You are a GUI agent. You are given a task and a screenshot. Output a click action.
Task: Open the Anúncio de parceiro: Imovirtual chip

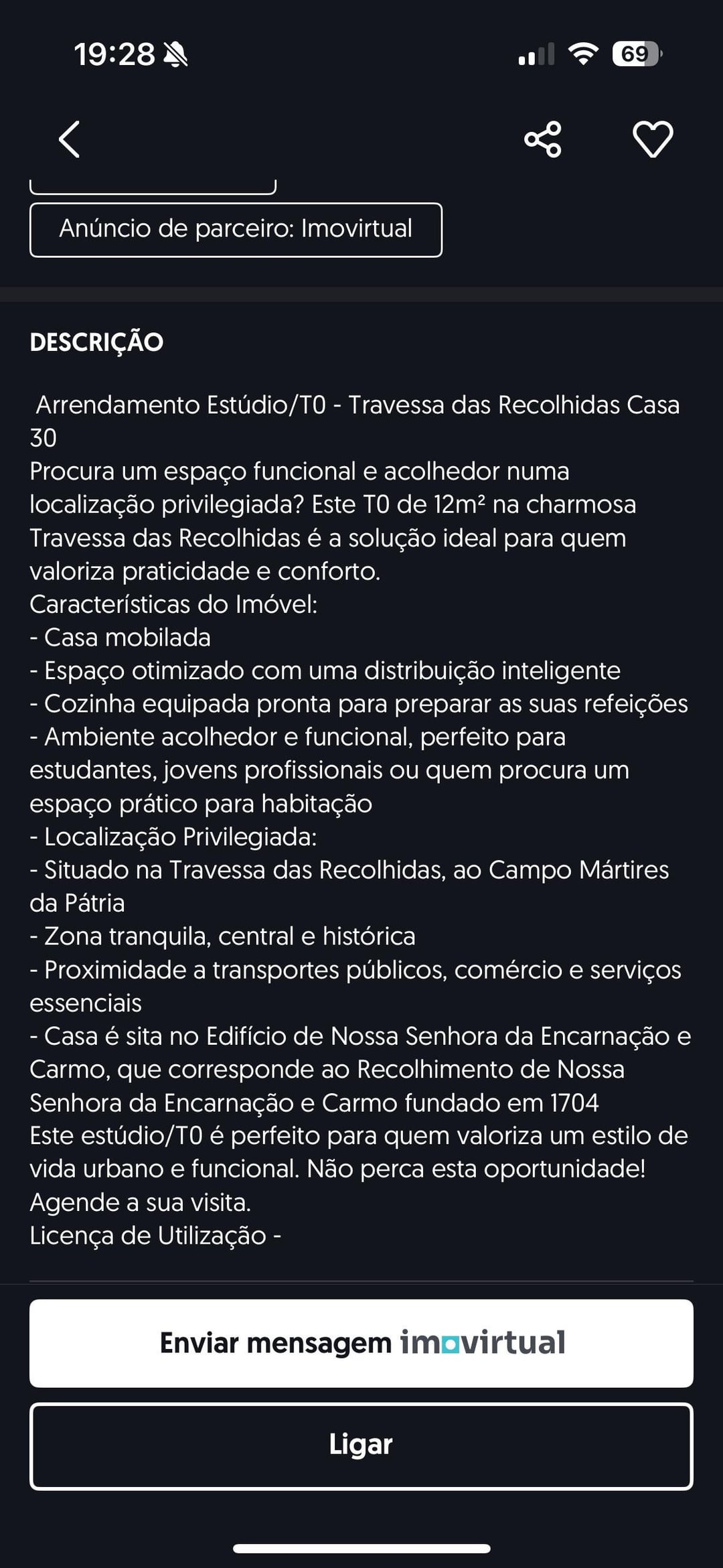point(236,230)
